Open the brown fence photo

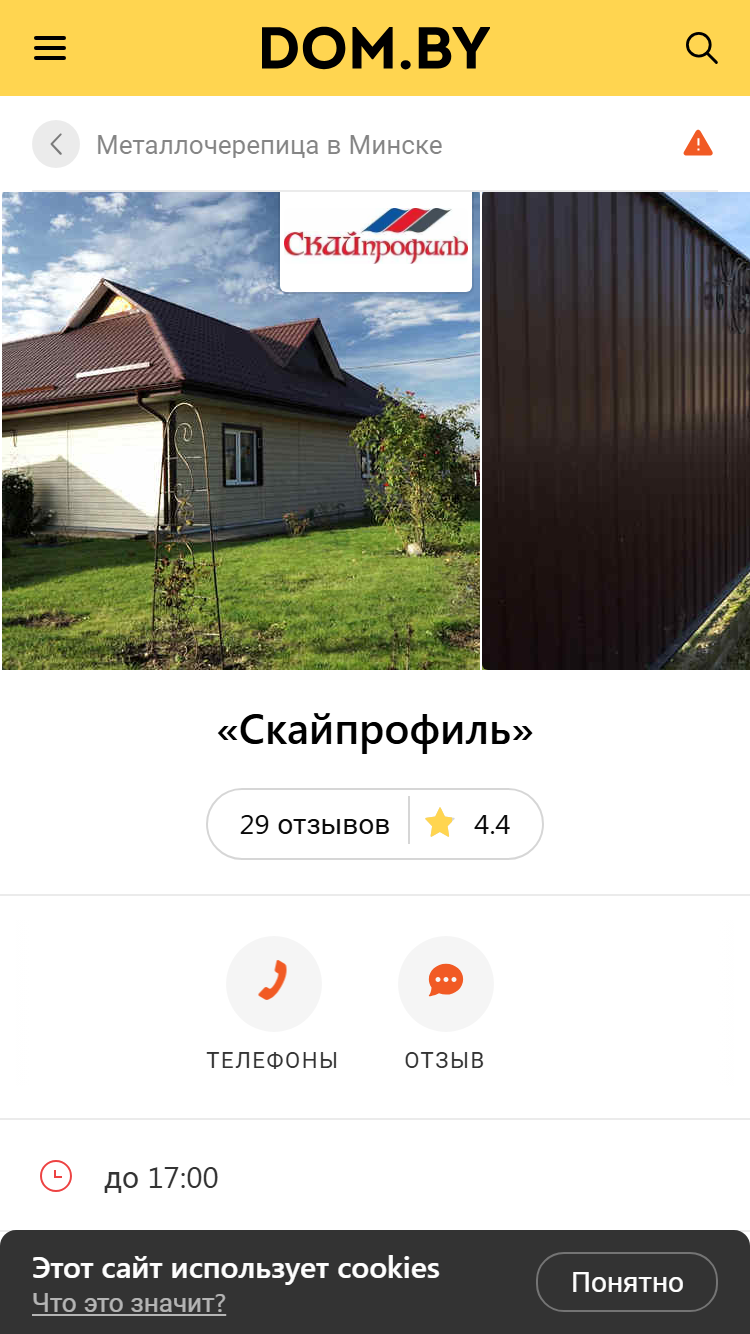(x=616, y=430)
